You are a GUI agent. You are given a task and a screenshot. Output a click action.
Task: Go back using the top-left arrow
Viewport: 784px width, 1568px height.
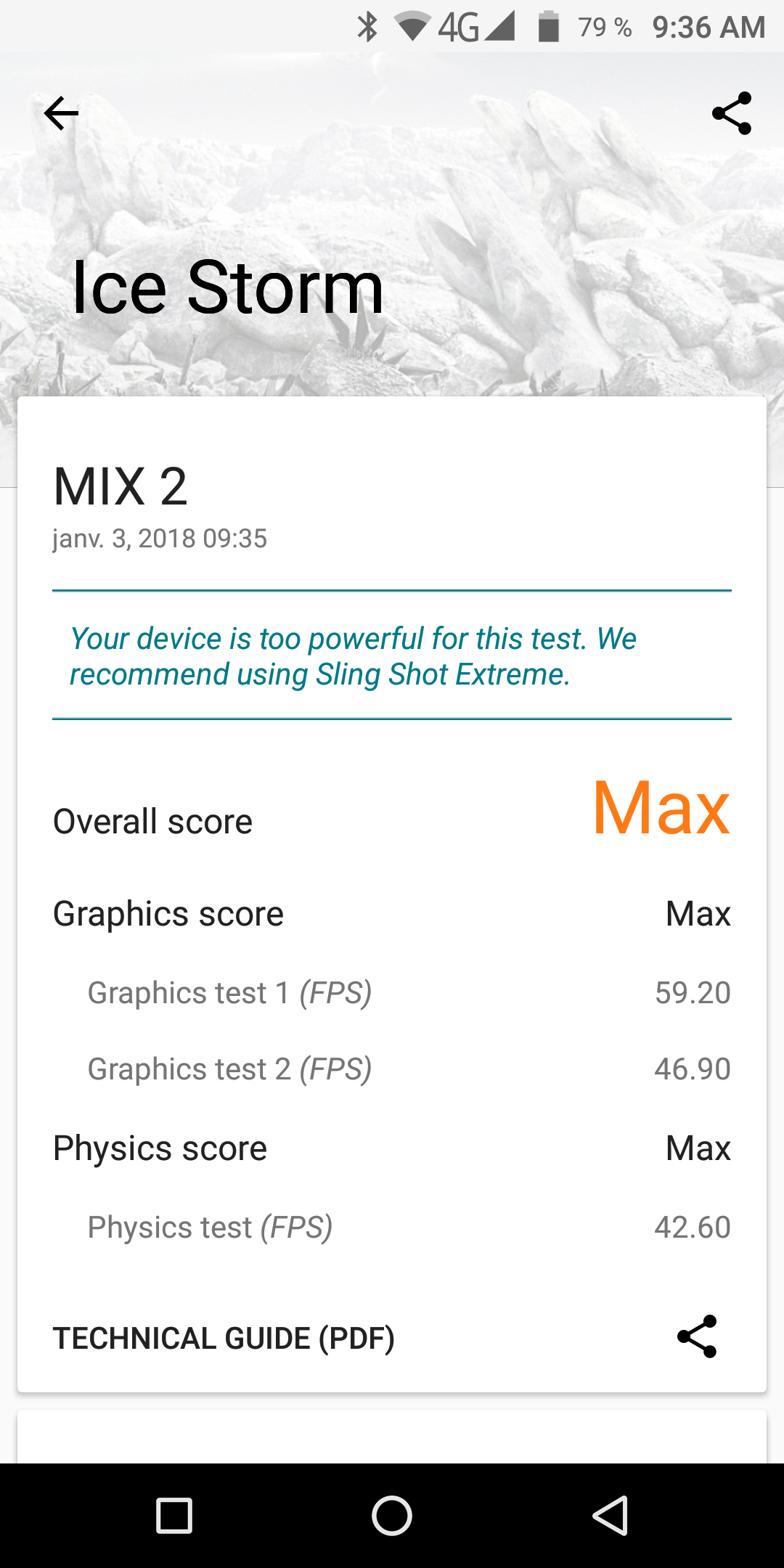[x=61, y=113]
